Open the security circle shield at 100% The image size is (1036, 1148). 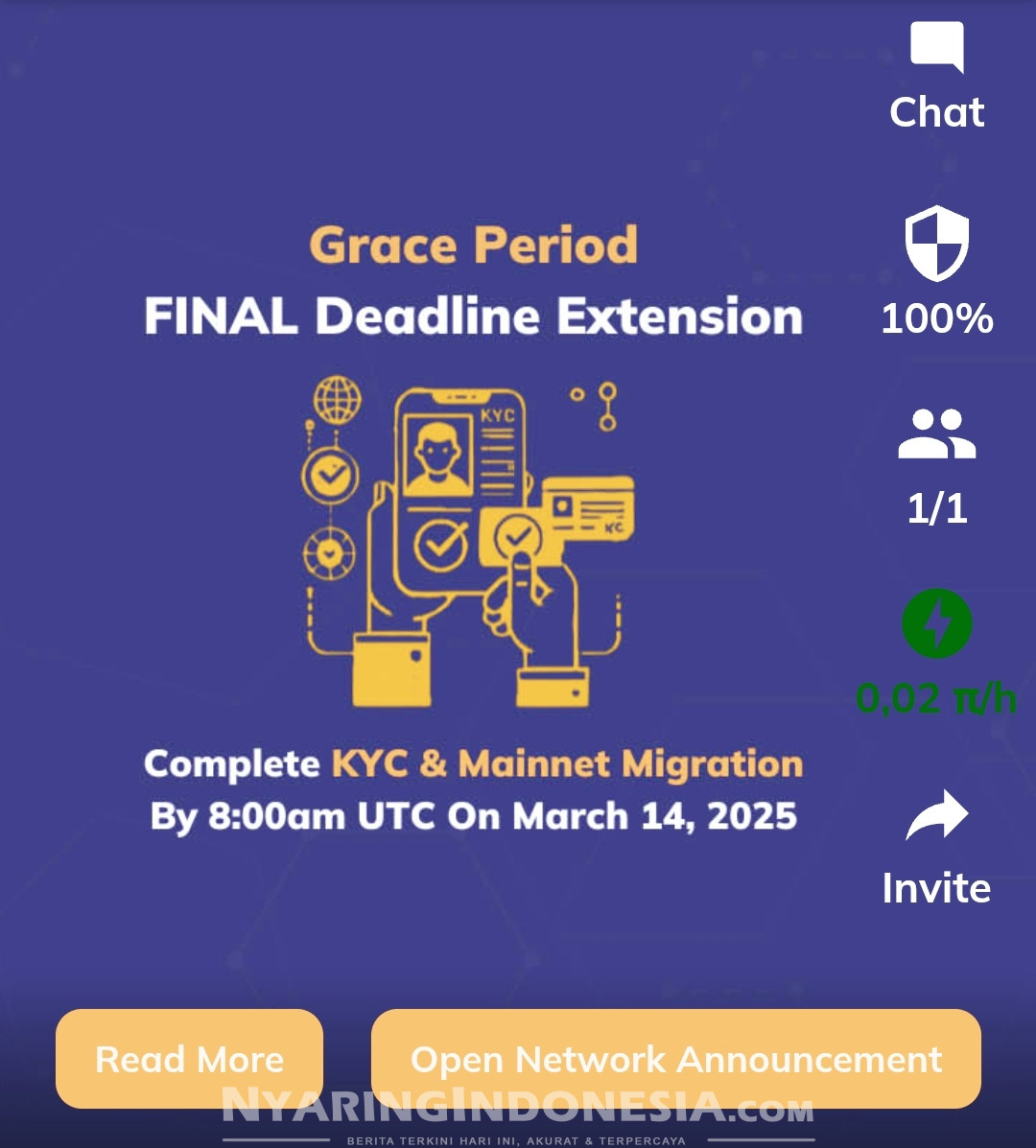(936, 246)
